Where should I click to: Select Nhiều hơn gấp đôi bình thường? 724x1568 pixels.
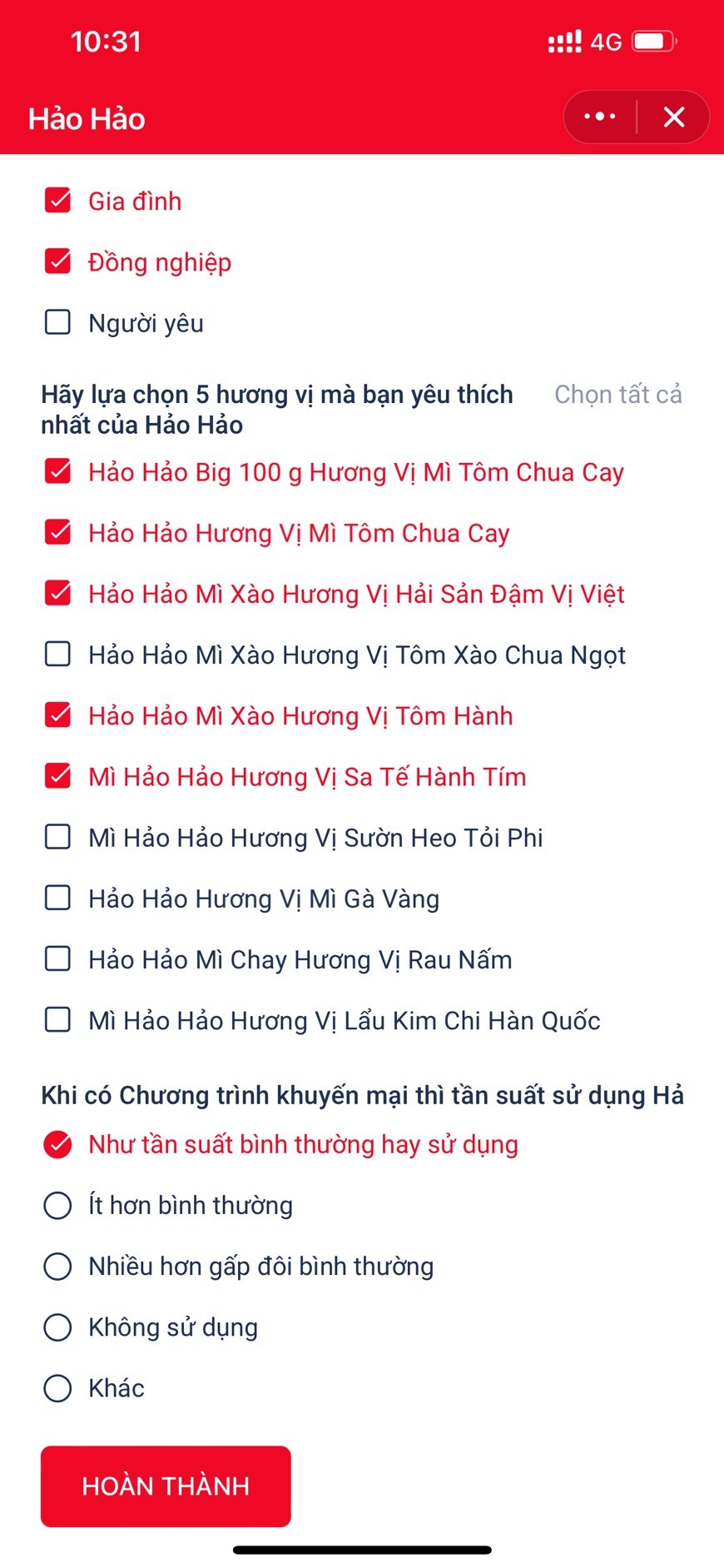(57, 1266)
